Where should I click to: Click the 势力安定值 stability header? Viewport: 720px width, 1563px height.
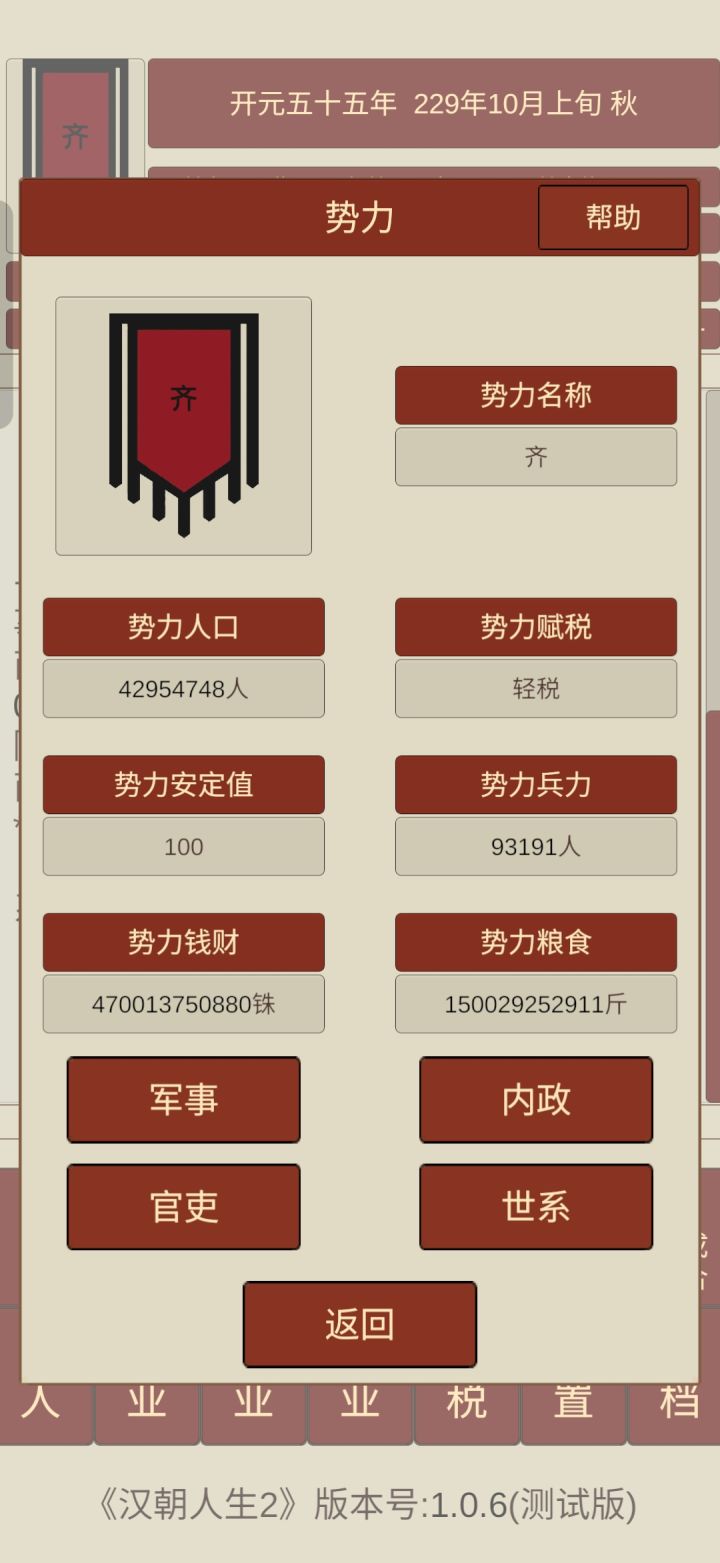pos(183,785)
